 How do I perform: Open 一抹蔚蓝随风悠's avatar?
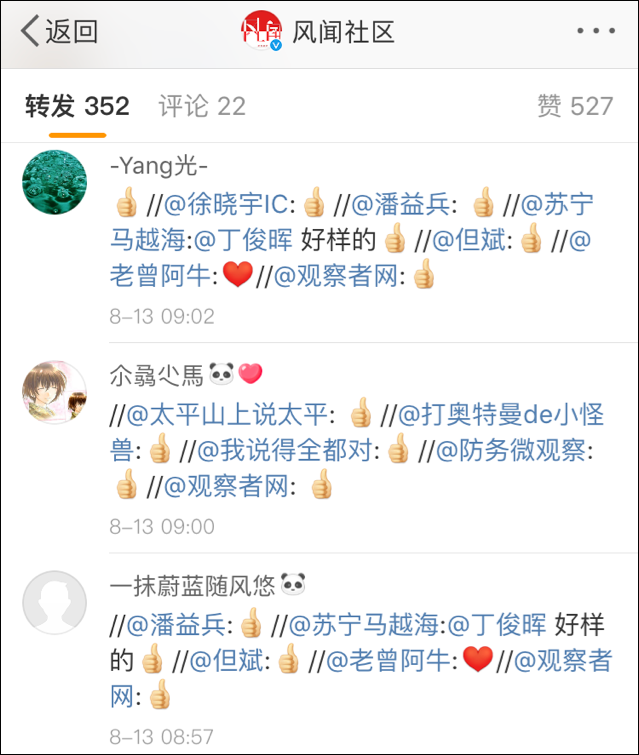[54, 602]
